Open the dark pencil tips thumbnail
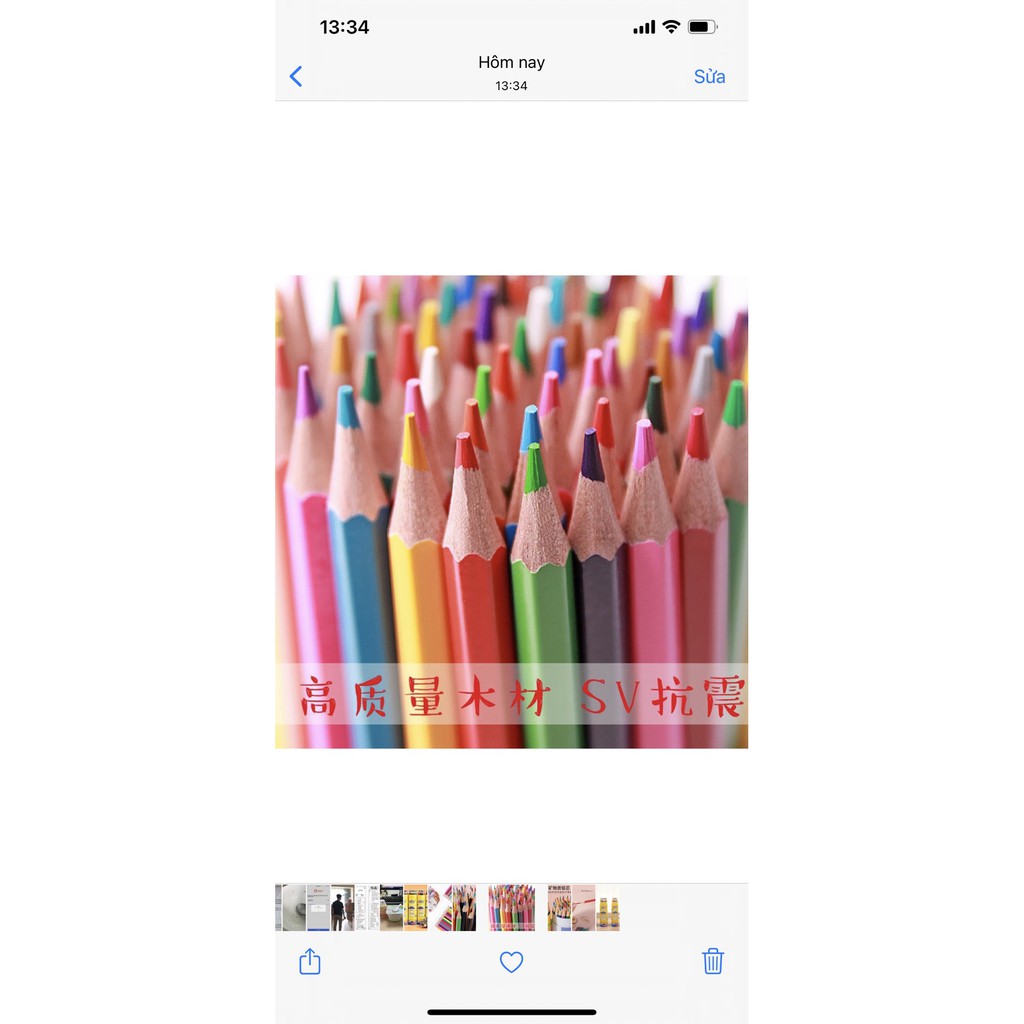The image size is (1024, 1024). (464, 908)
